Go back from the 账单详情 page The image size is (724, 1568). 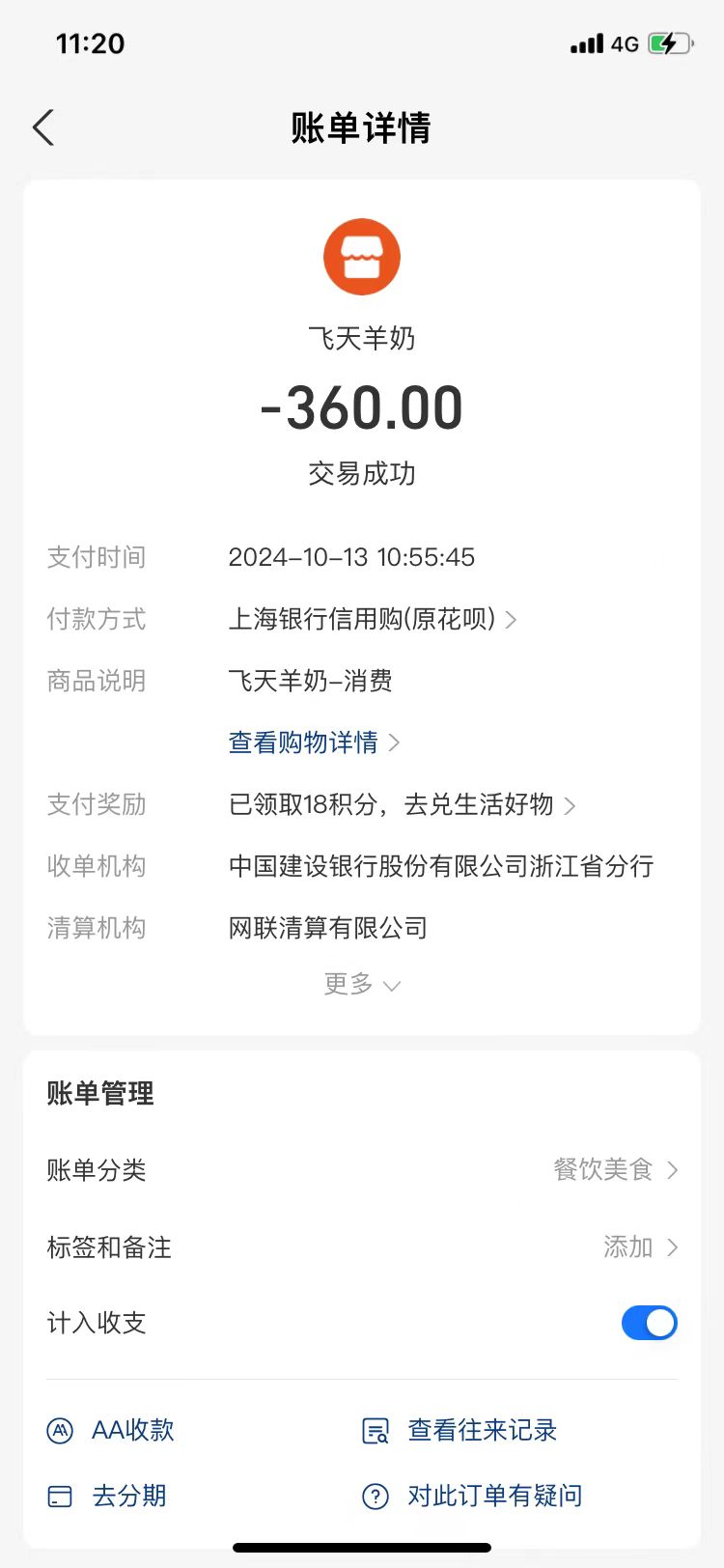pyautogui.click(x=43, y=127)
